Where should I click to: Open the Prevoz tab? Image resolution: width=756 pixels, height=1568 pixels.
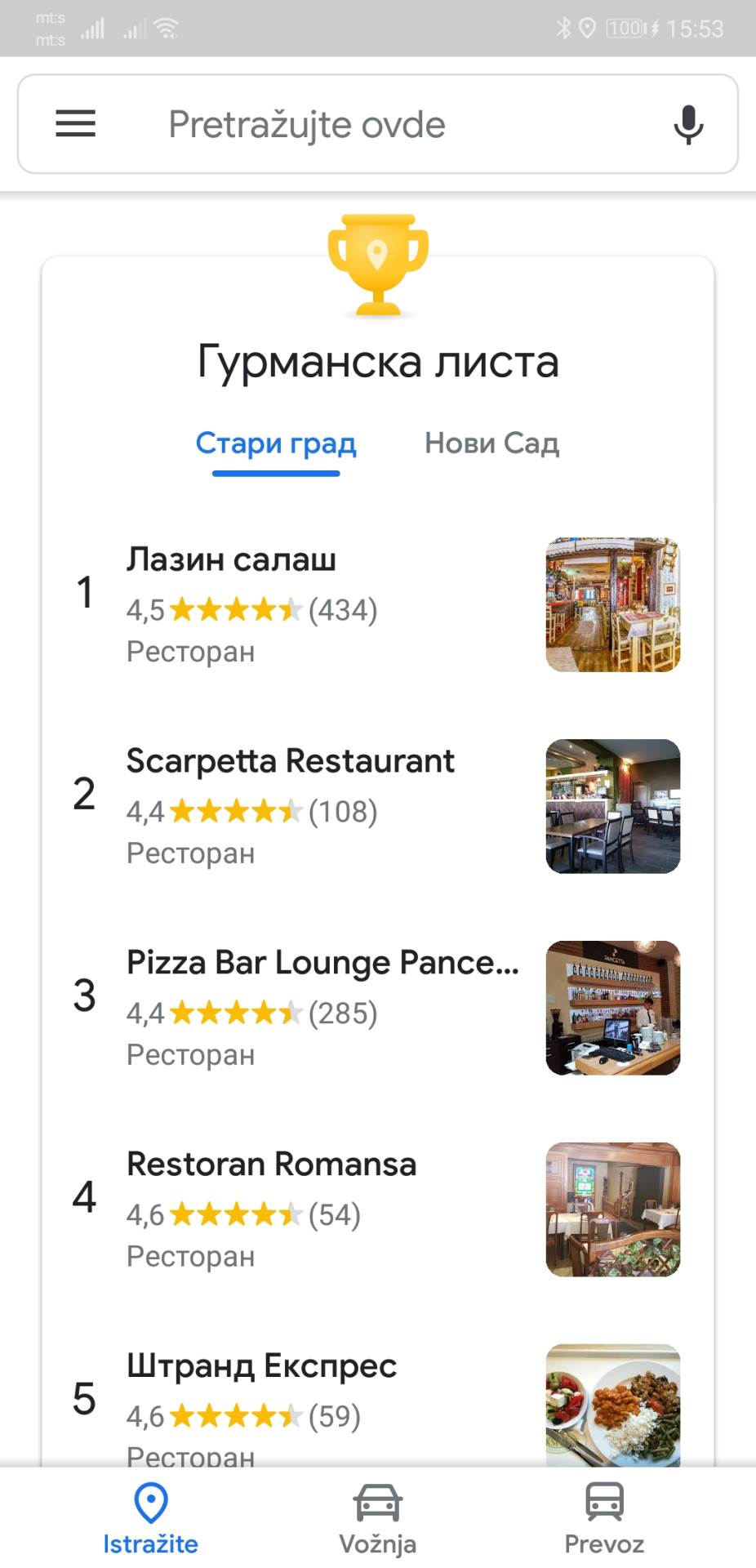click(x=604, y=1519)
